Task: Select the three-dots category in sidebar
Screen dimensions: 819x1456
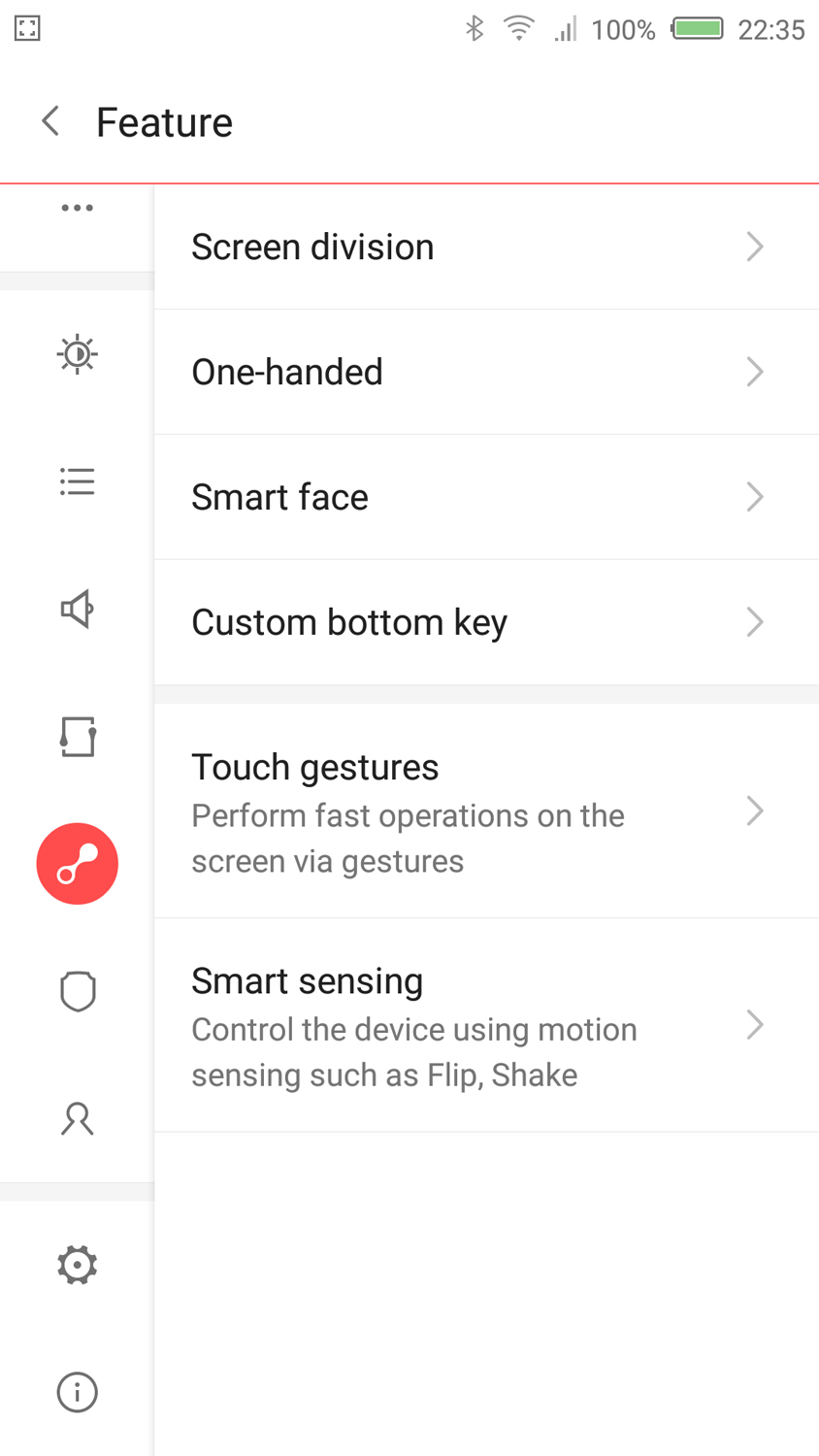Action: coord(77,209)
